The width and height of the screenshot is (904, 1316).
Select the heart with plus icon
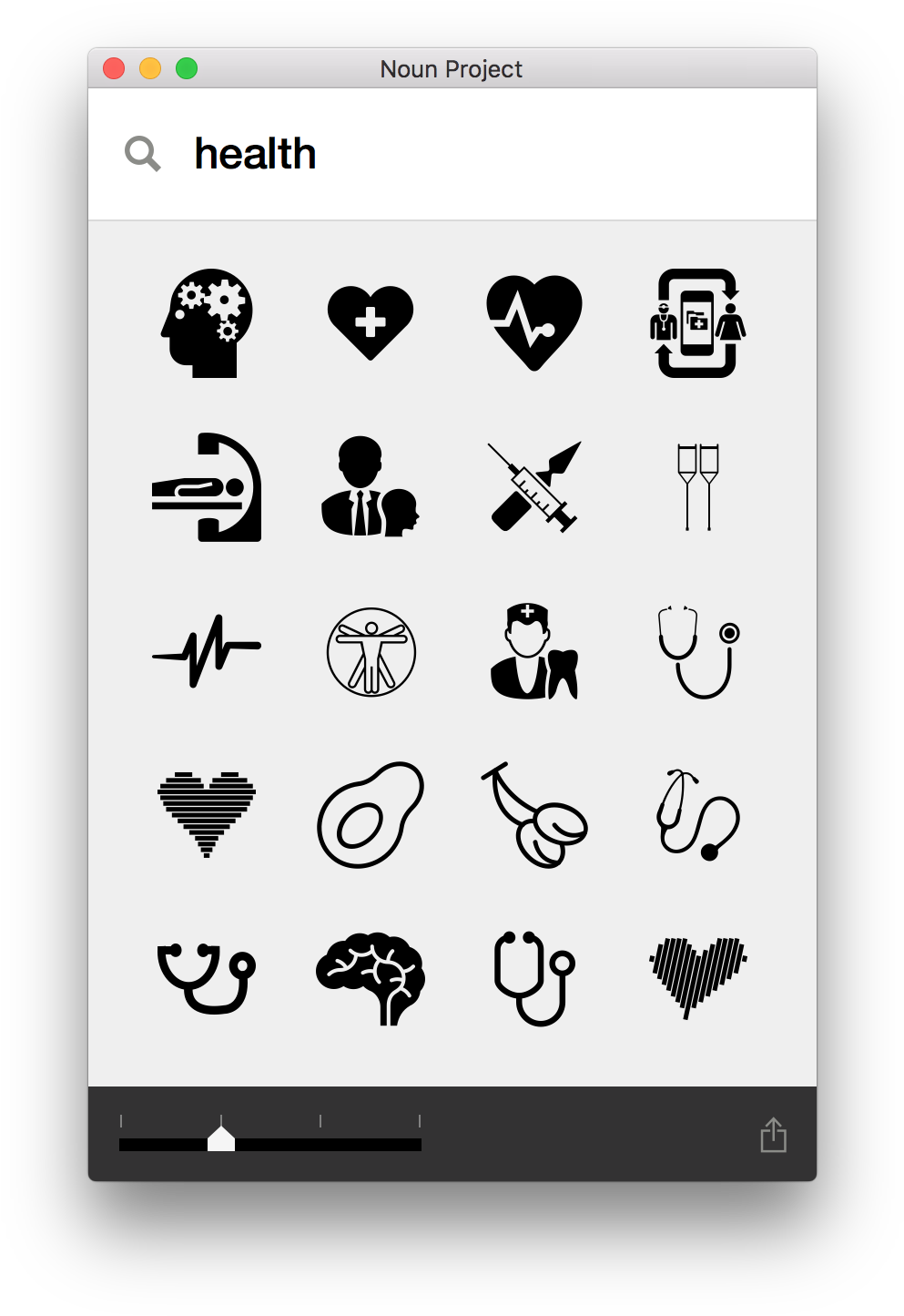tap(371, 322)
